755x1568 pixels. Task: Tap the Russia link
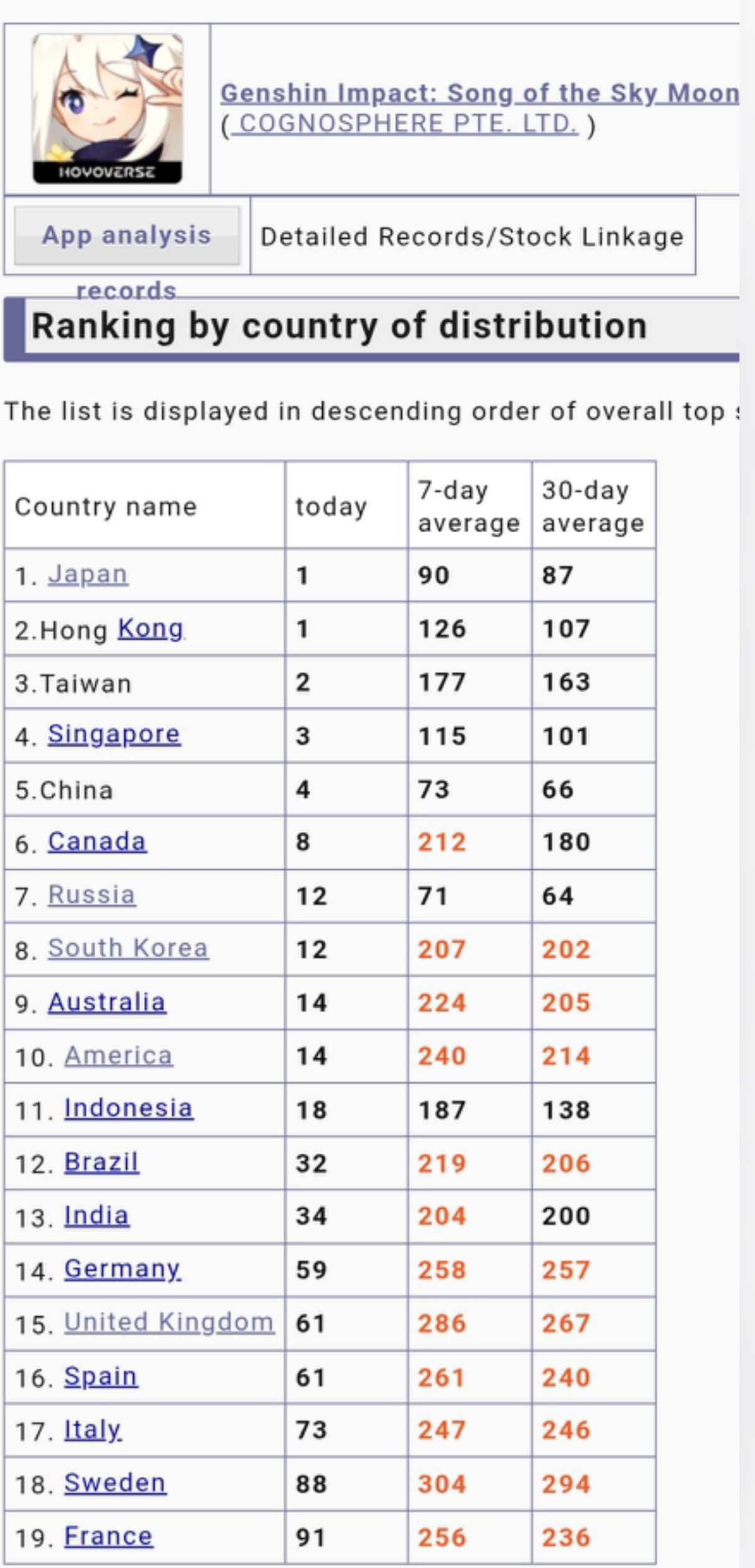point(92,895)
